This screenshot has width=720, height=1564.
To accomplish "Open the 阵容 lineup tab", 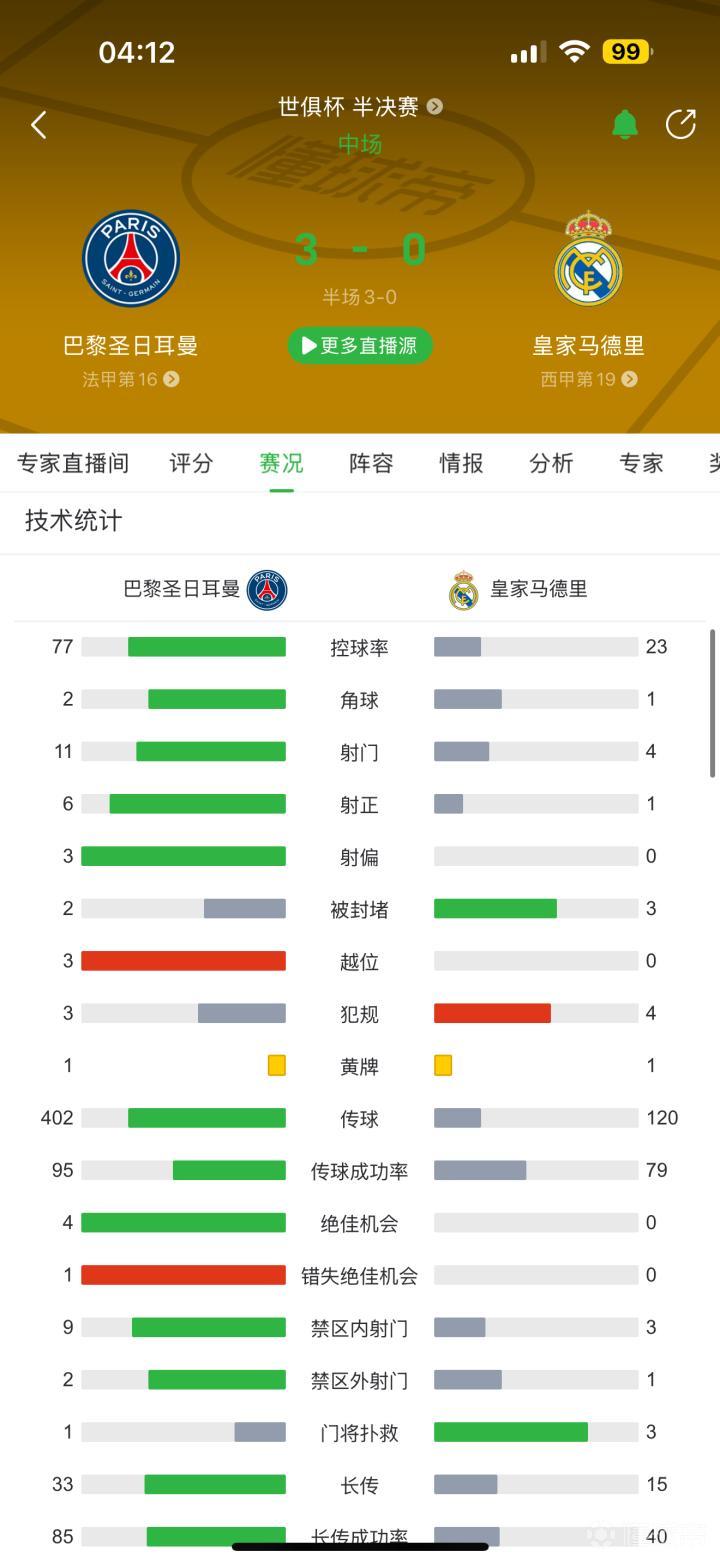I will [371, 463].
